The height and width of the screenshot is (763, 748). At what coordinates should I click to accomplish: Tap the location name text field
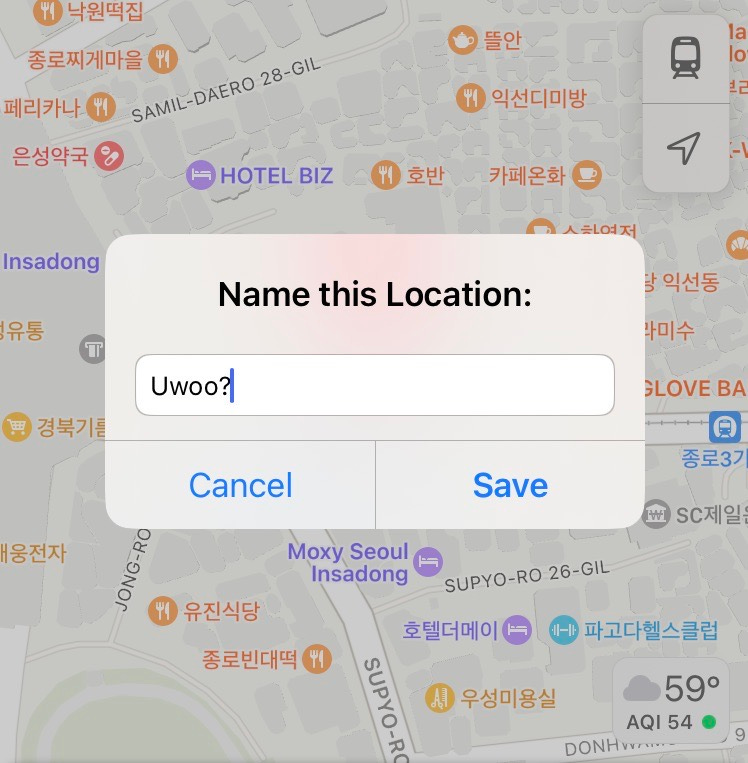(374, 385)
